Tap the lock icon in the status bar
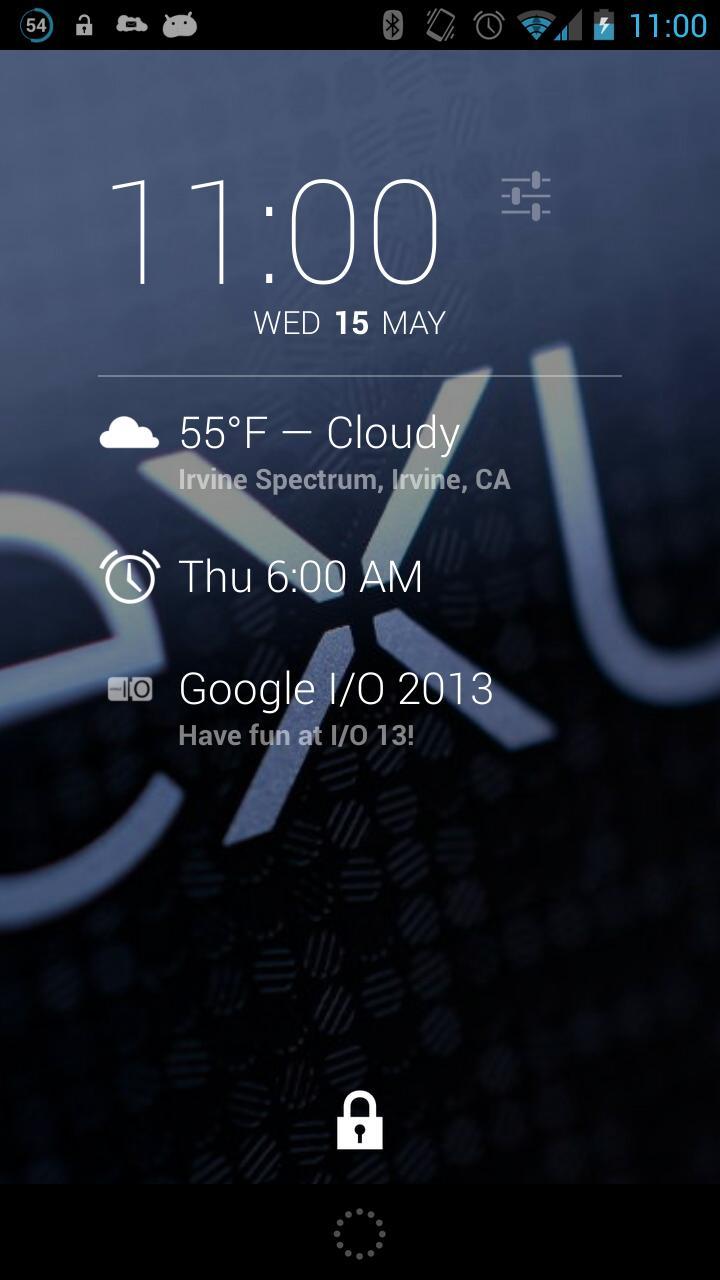The height and width of the screenshot is (1280, 720). point(82,26)
